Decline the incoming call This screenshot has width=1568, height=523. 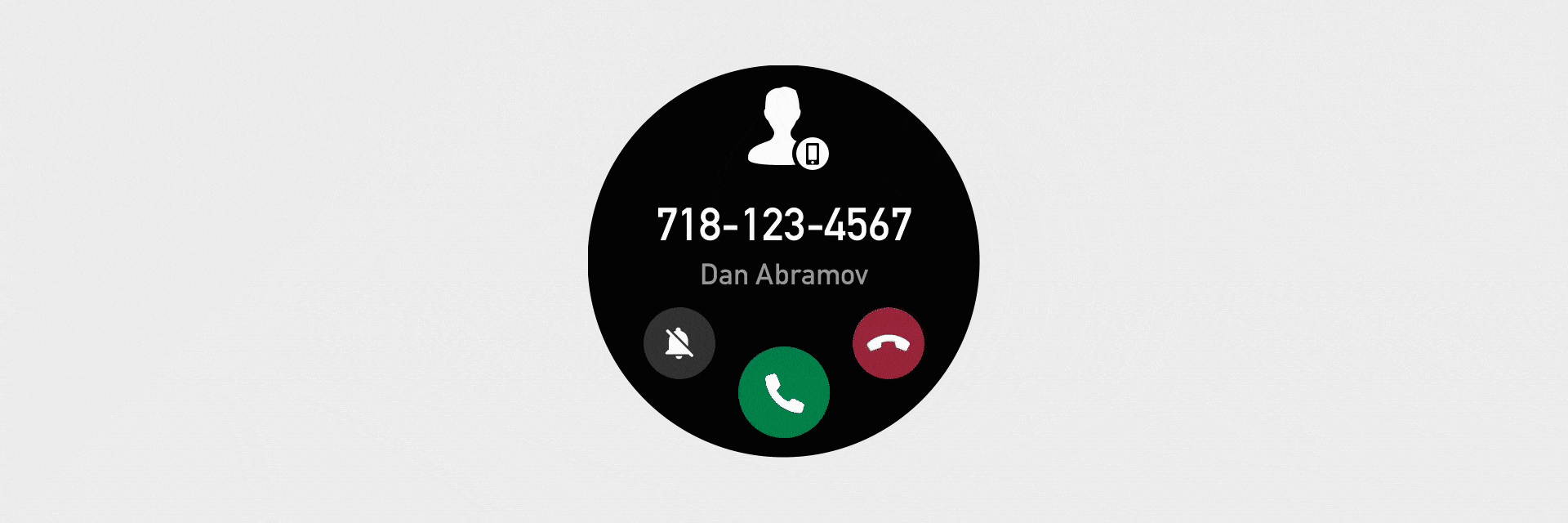888,343
